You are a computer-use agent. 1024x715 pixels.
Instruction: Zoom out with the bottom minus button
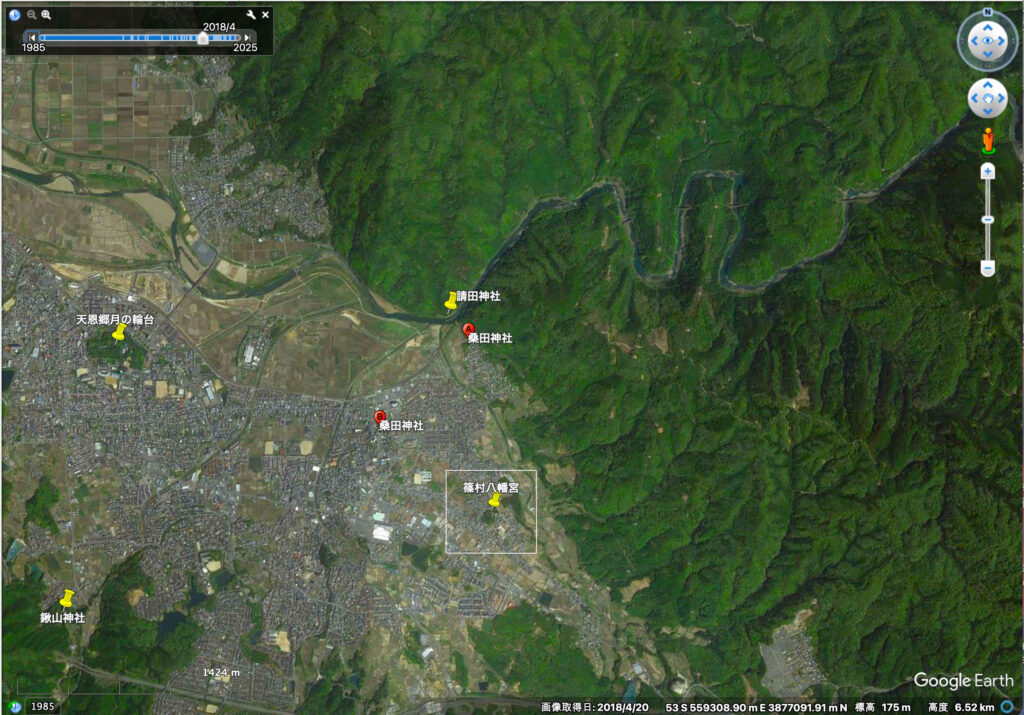coord(987,267)
